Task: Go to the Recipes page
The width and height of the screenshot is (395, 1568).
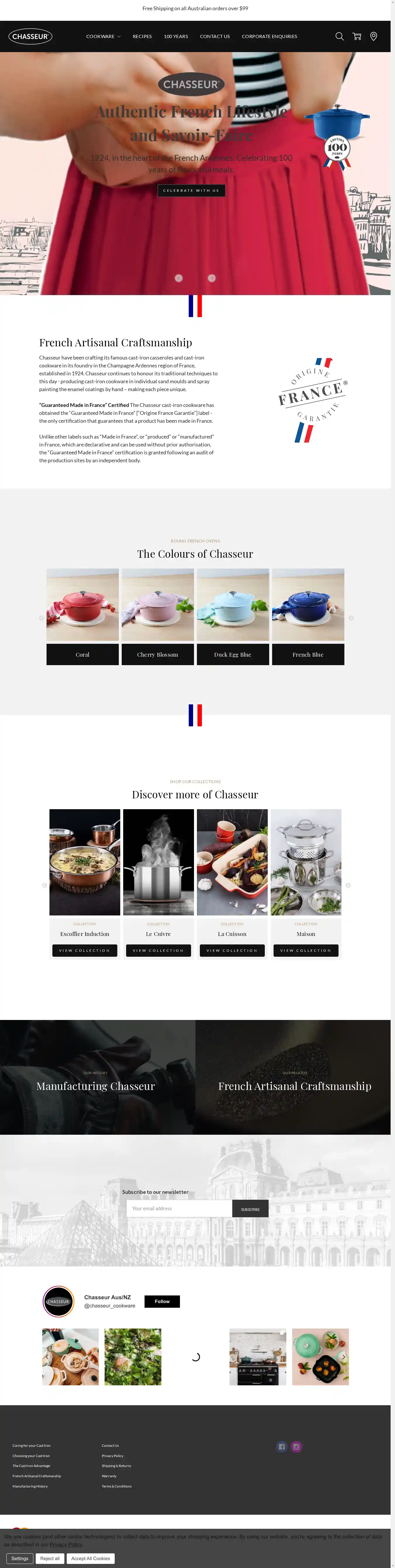Action: click(x=142, y=37)
